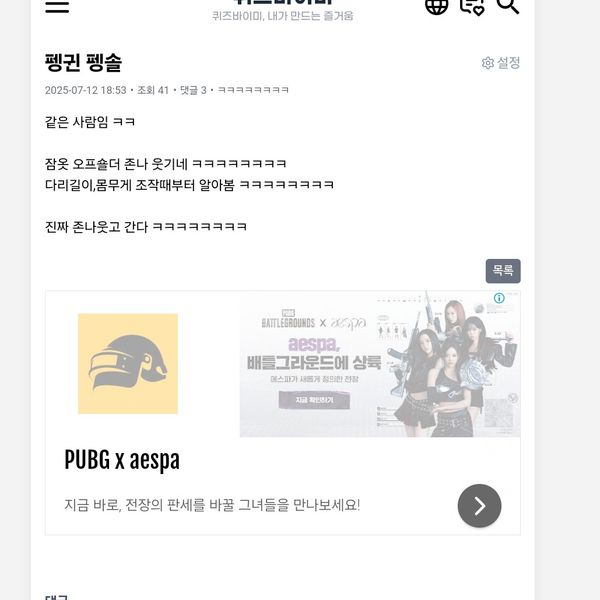Open the language globe icon

[x=437, y=6]
